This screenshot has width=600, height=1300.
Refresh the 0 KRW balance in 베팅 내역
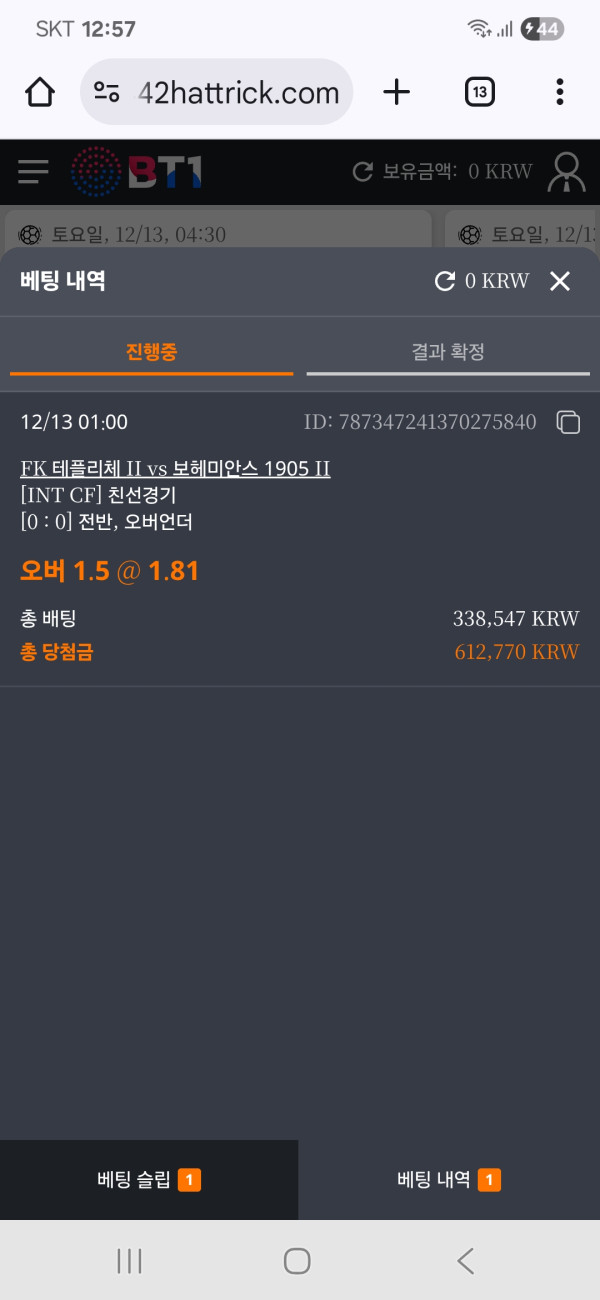(445, 281)
